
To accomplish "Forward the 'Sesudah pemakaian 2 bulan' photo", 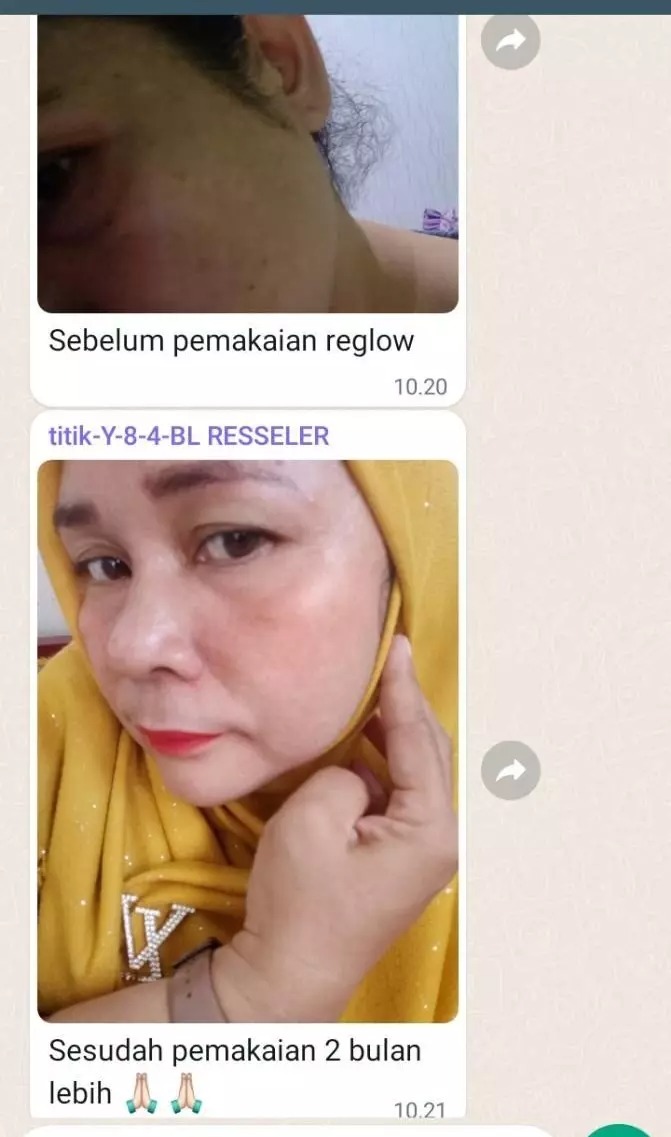I will [510, 770].
